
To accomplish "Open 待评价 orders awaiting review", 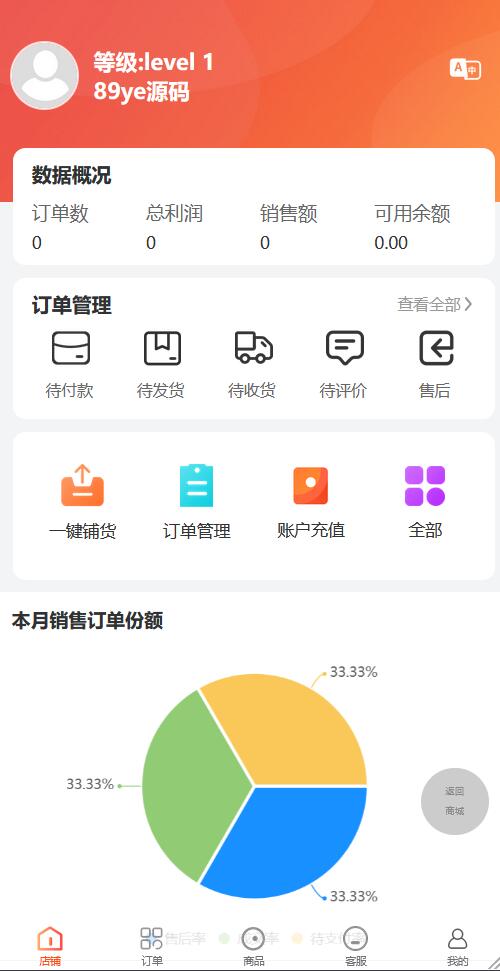I will click(344, 365).
